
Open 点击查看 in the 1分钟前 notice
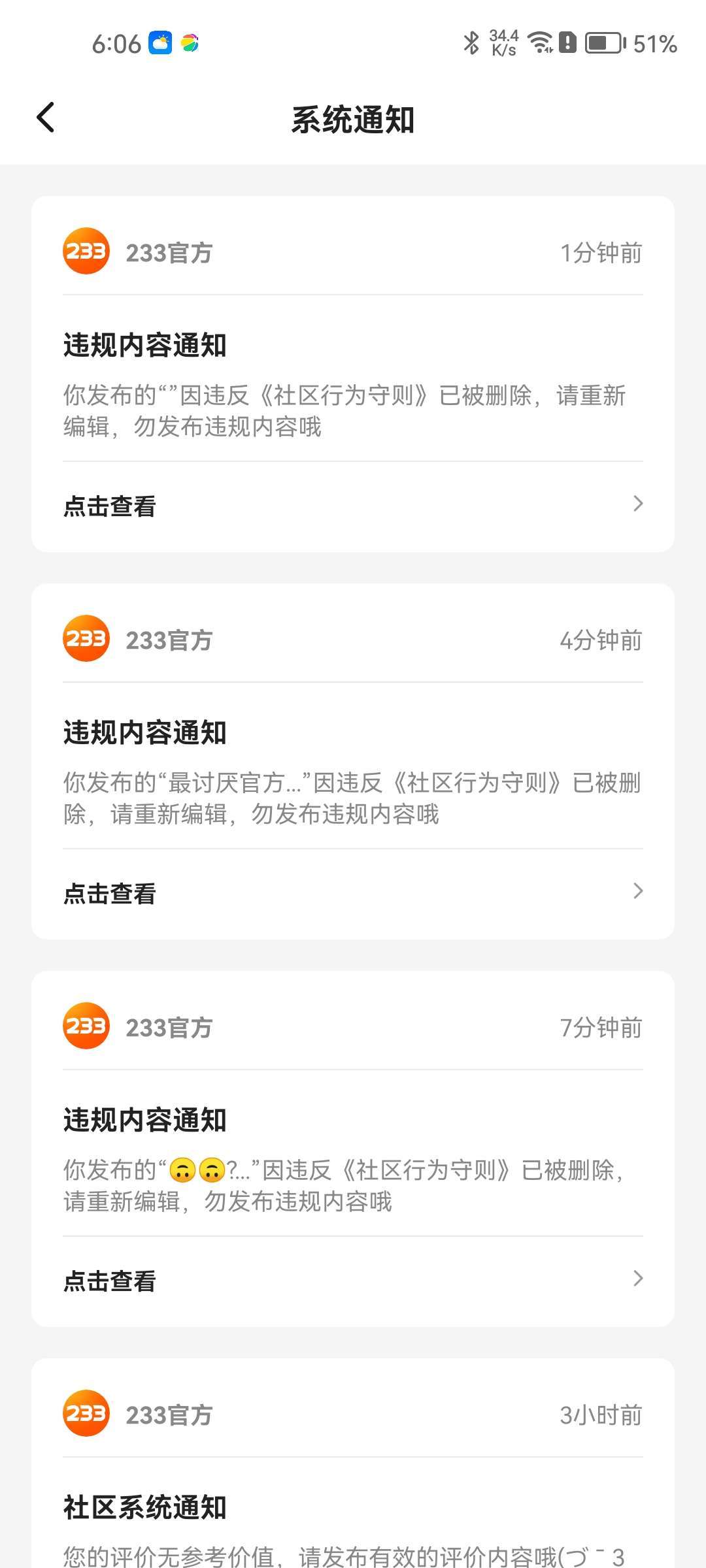click(353, 506)
